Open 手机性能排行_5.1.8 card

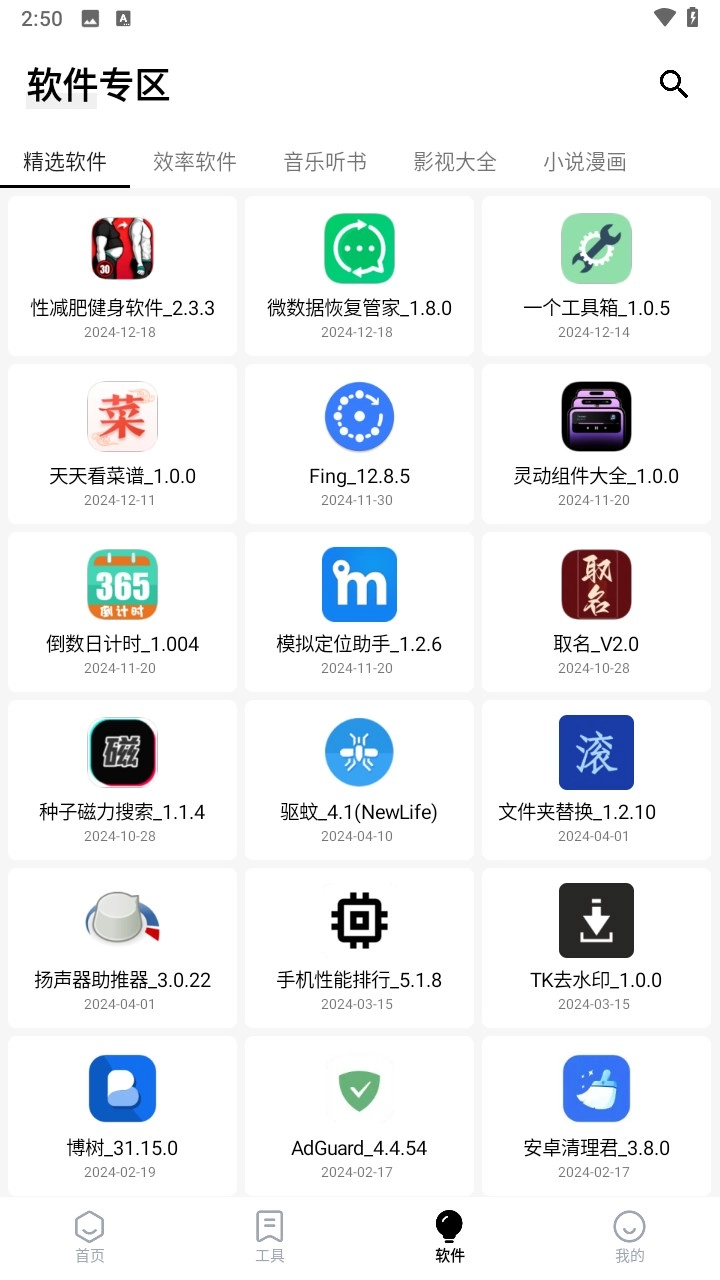click(359, 948)
